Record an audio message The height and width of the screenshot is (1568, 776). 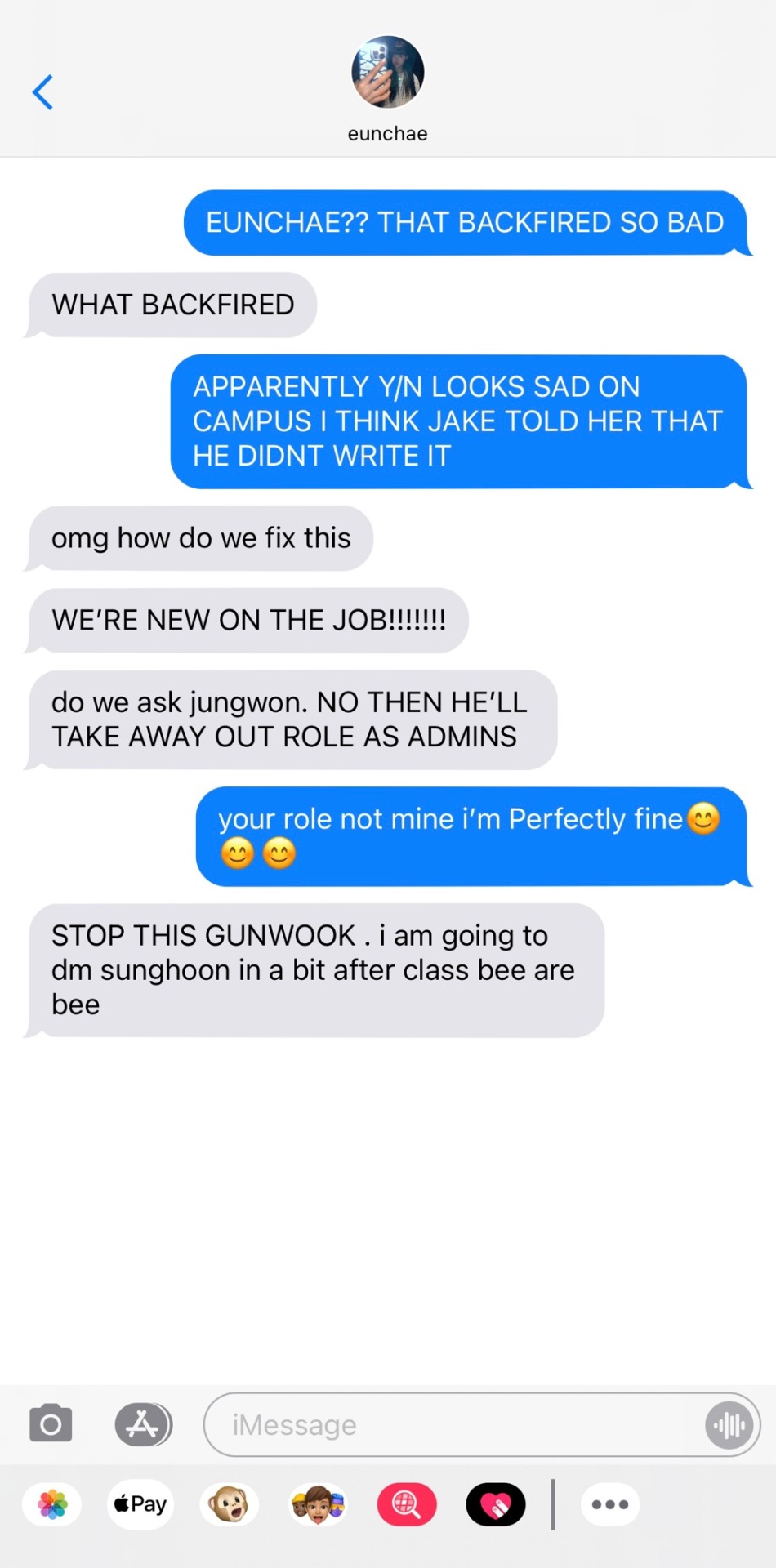point(729,1425)
